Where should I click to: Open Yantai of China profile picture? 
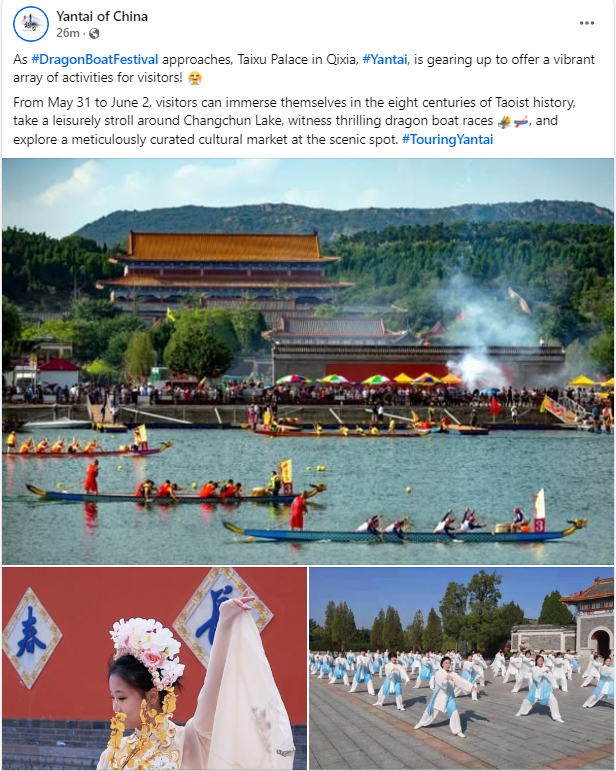click(x=31, y=23)
